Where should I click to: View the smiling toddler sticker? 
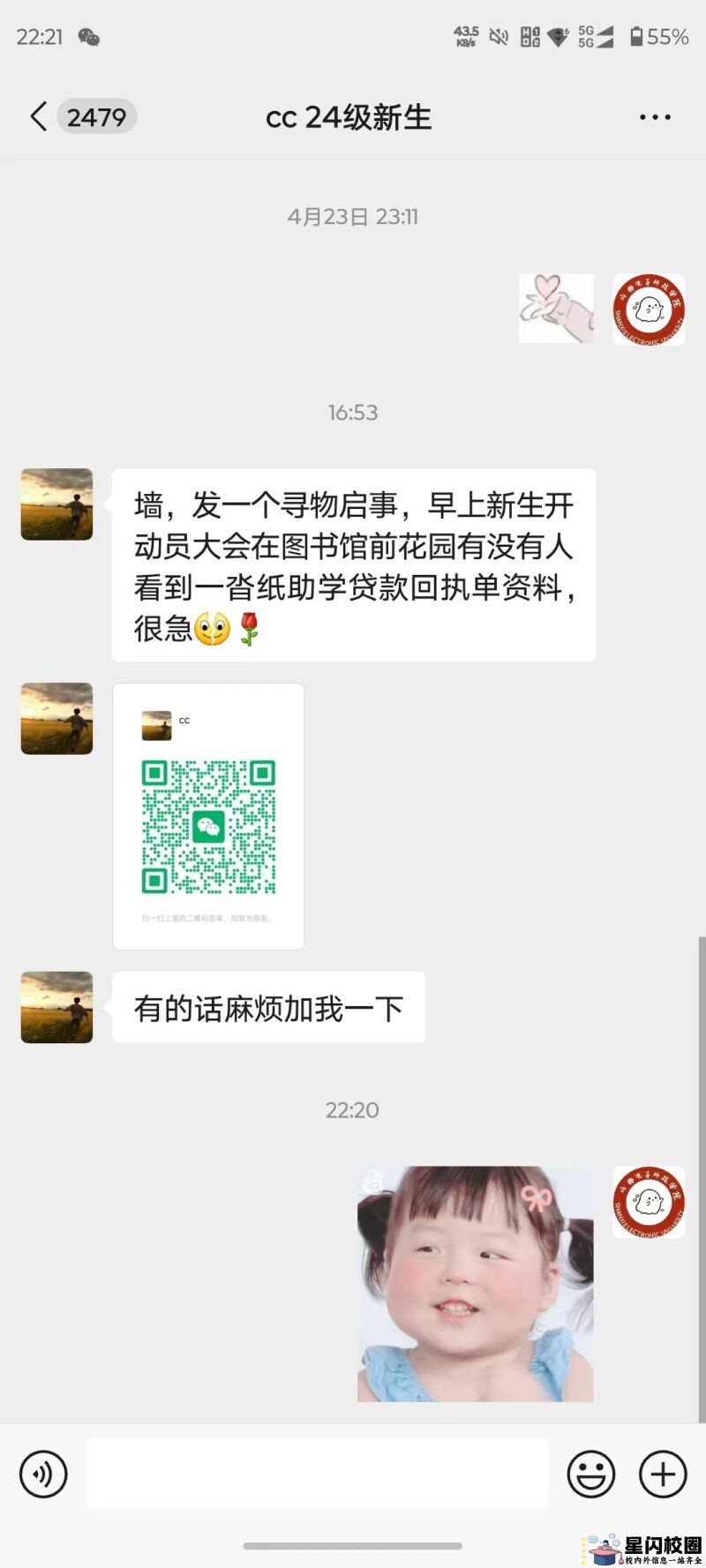[475, 1284]
